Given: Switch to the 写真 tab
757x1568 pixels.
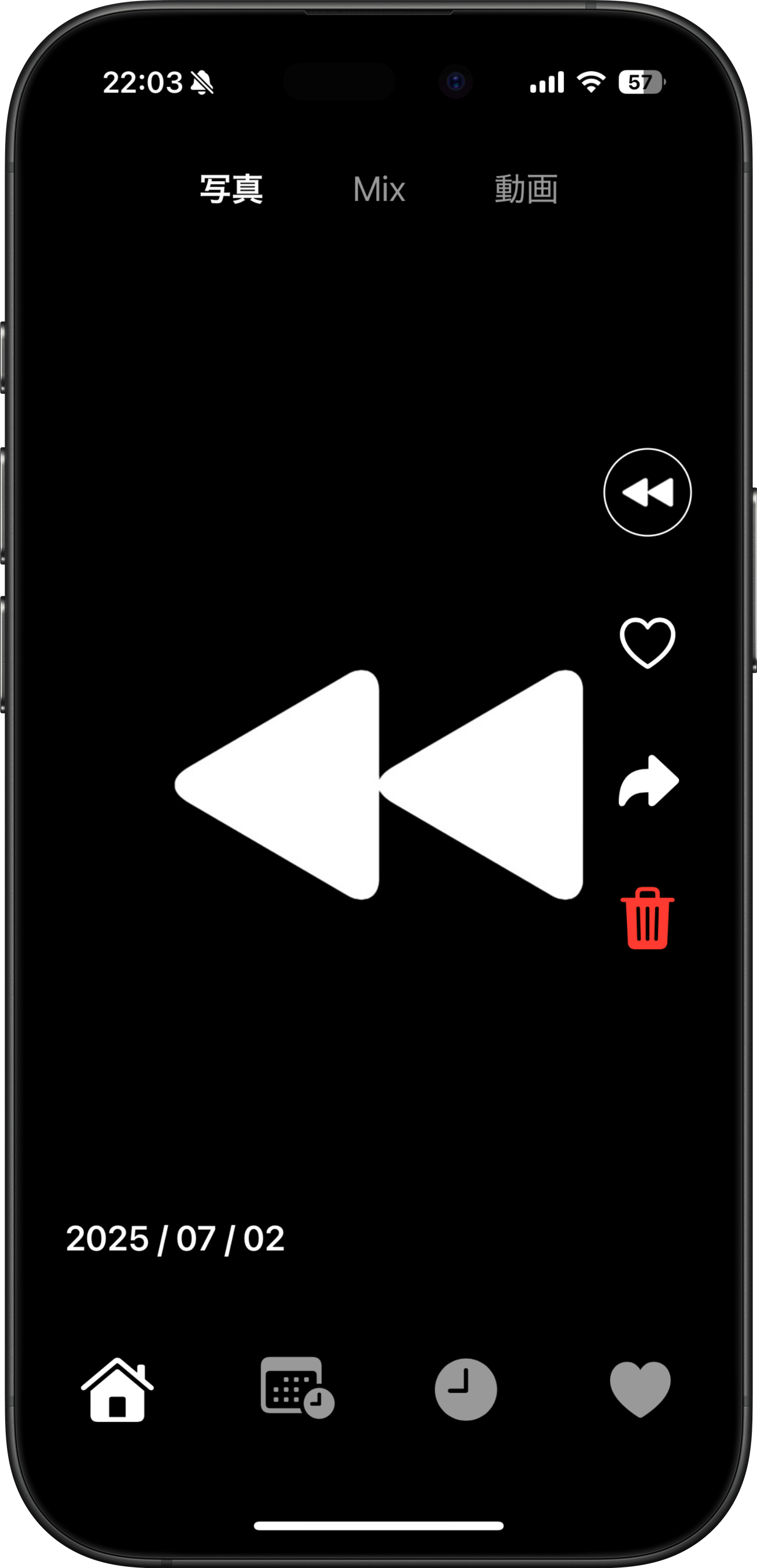Looking at the screenshot, I should tap(231, 189).
